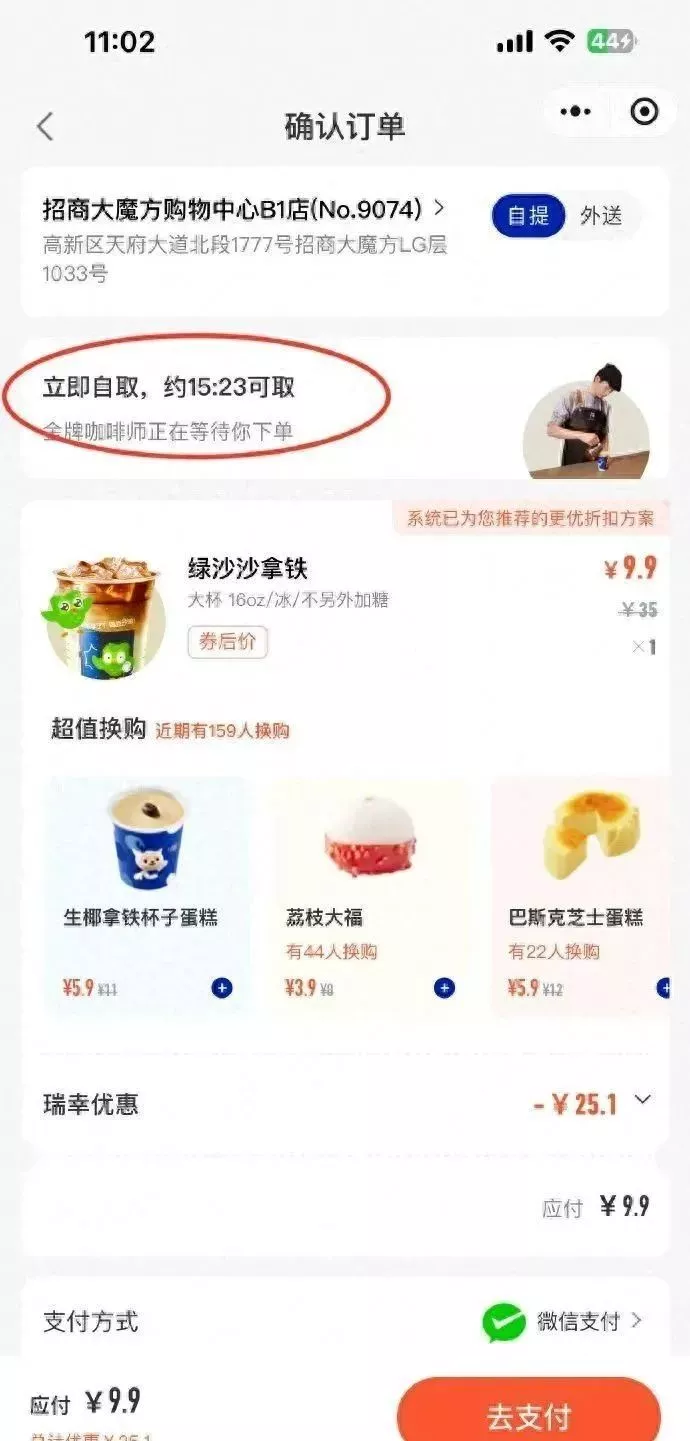Add 生椰拿铁杯子蛋糕 to the order
The image size is (690, 1441).
click(222, 988)
